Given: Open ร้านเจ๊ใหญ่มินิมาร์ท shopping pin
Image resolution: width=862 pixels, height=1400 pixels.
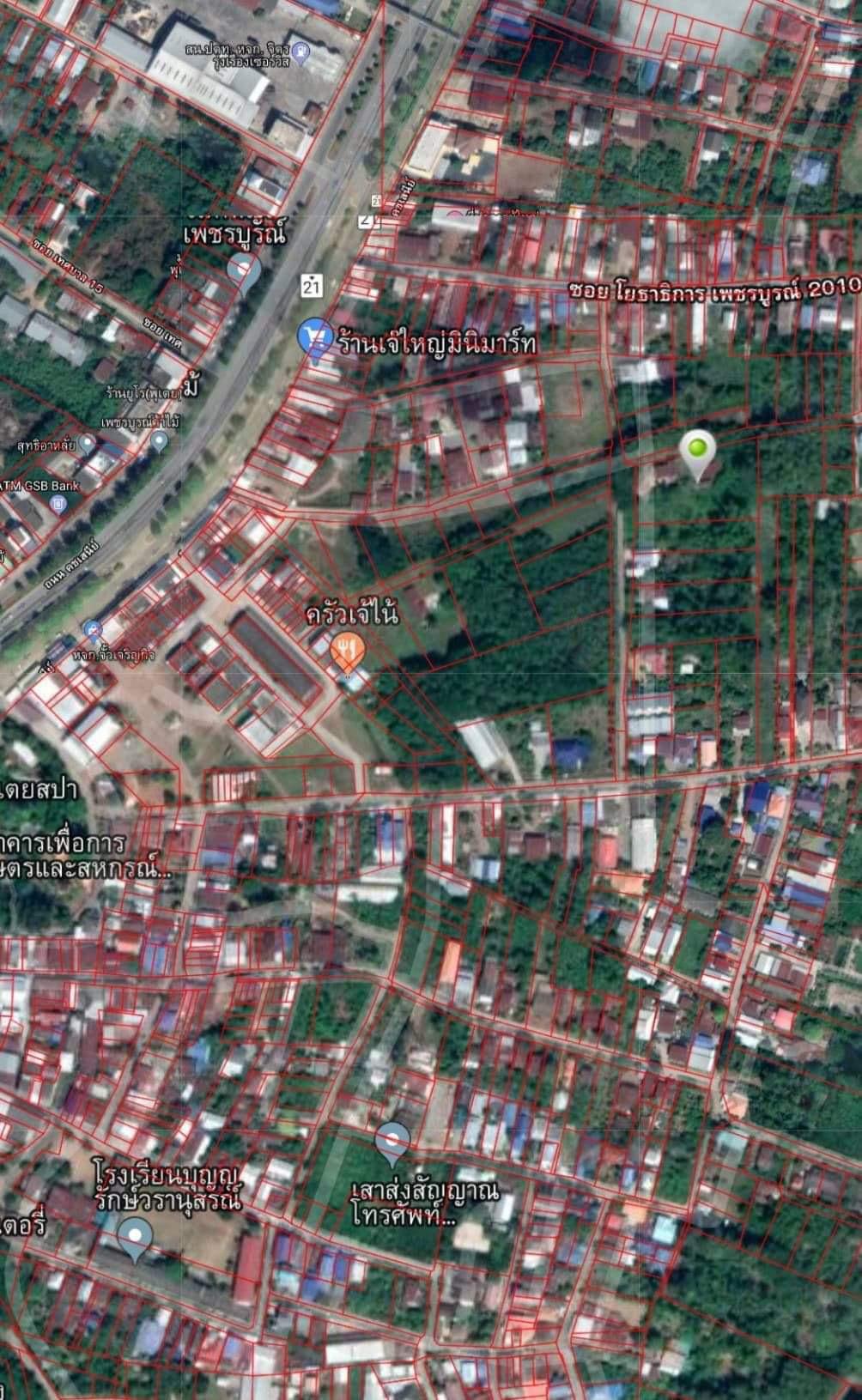Looking at the screenshot, I should coord(314,337).
